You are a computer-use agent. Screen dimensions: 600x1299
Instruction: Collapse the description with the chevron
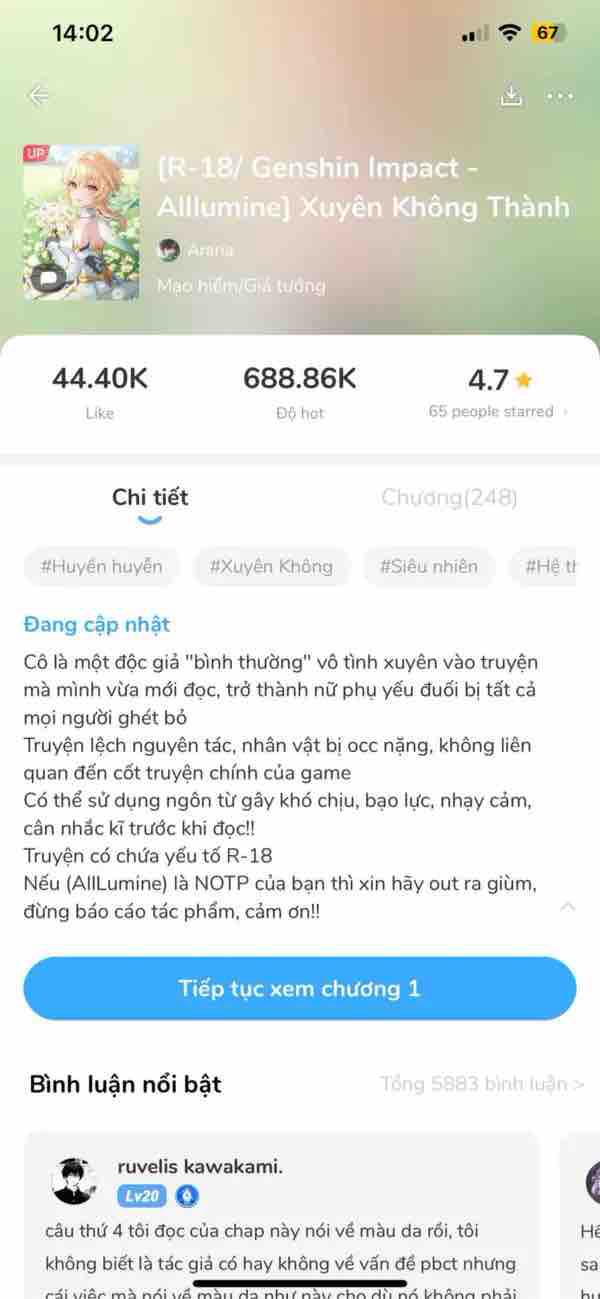point(567,906)
